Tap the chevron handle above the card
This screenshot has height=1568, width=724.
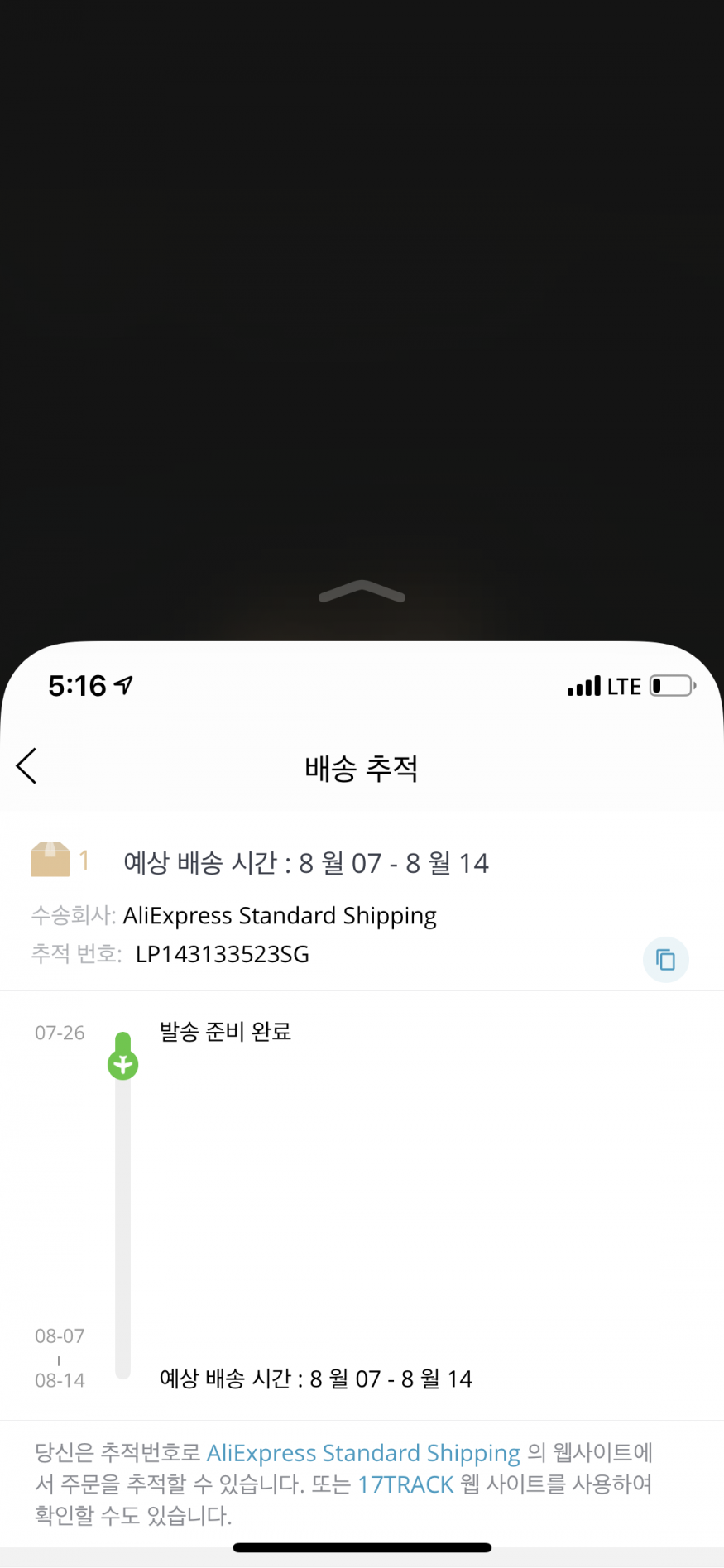362,592
